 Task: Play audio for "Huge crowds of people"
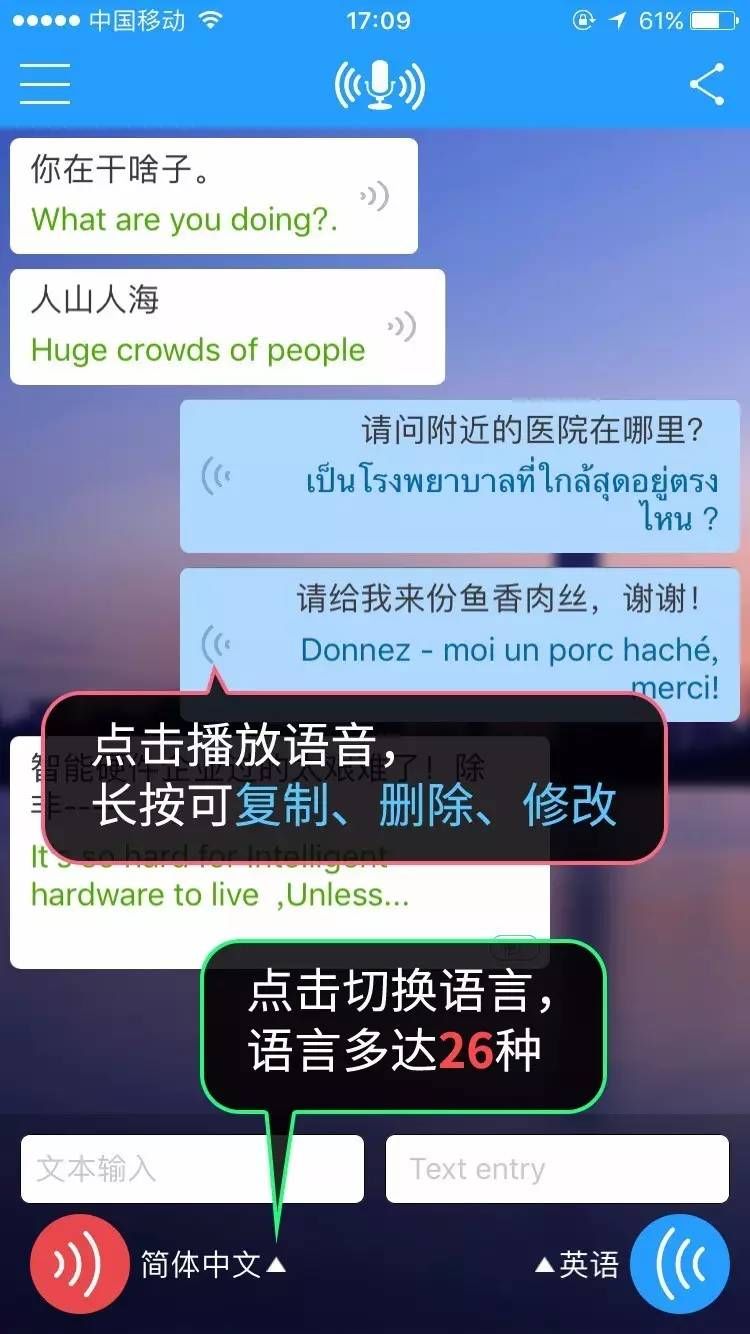[402, 327]
